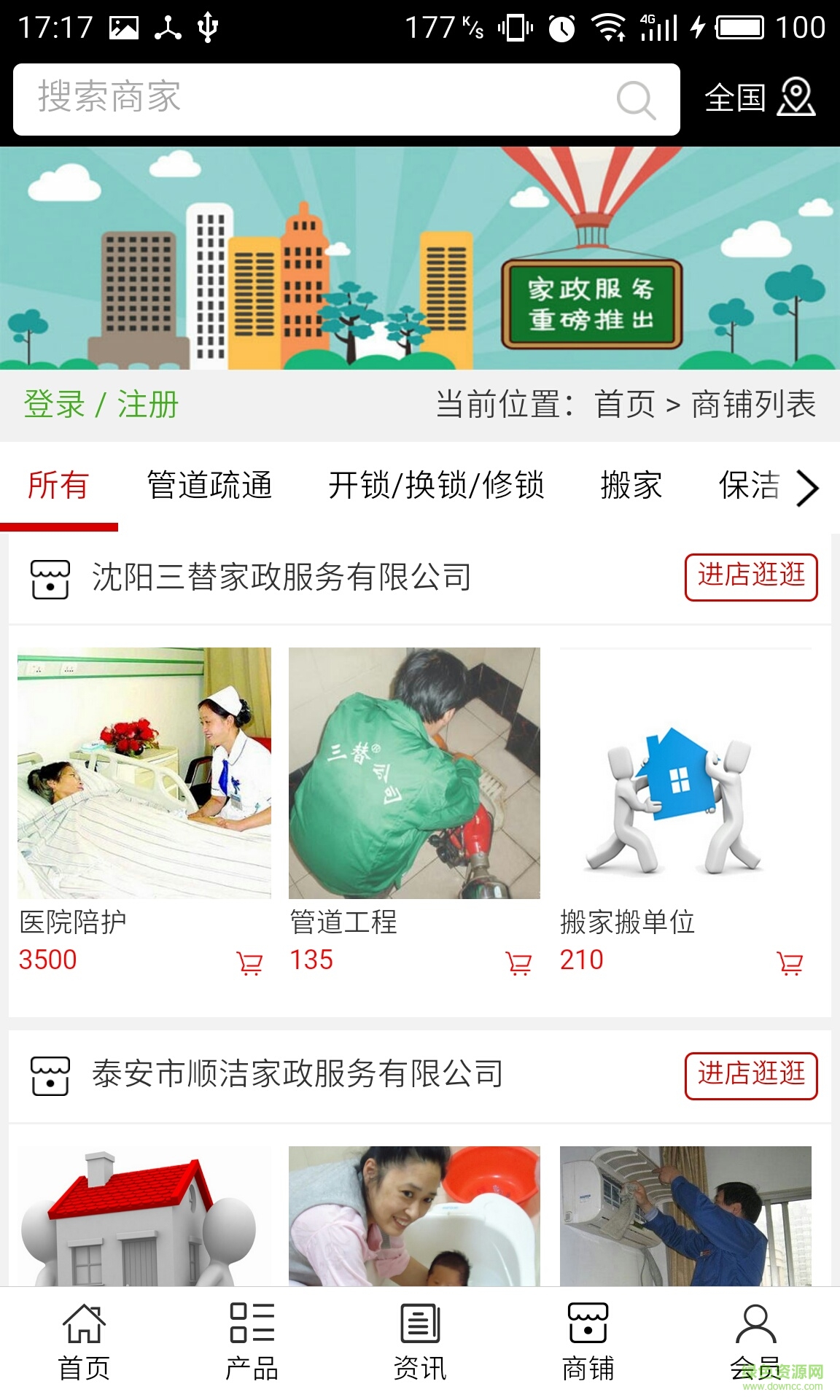Open the 搬家搬单位 product

tap(685, 773)
